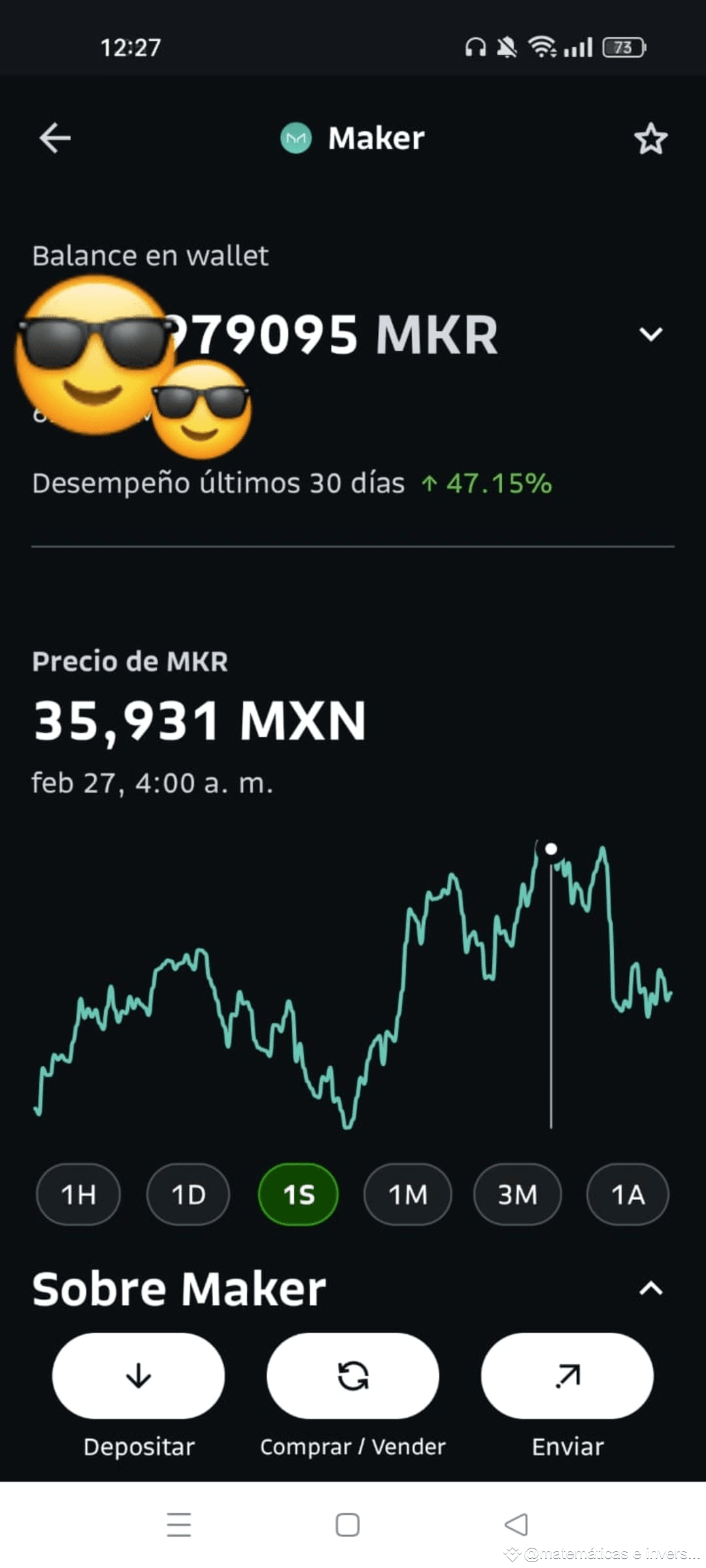Choose the 1S weekly range
The height and width of the screenshot is (1568, 706).
tap(298, 1194)
